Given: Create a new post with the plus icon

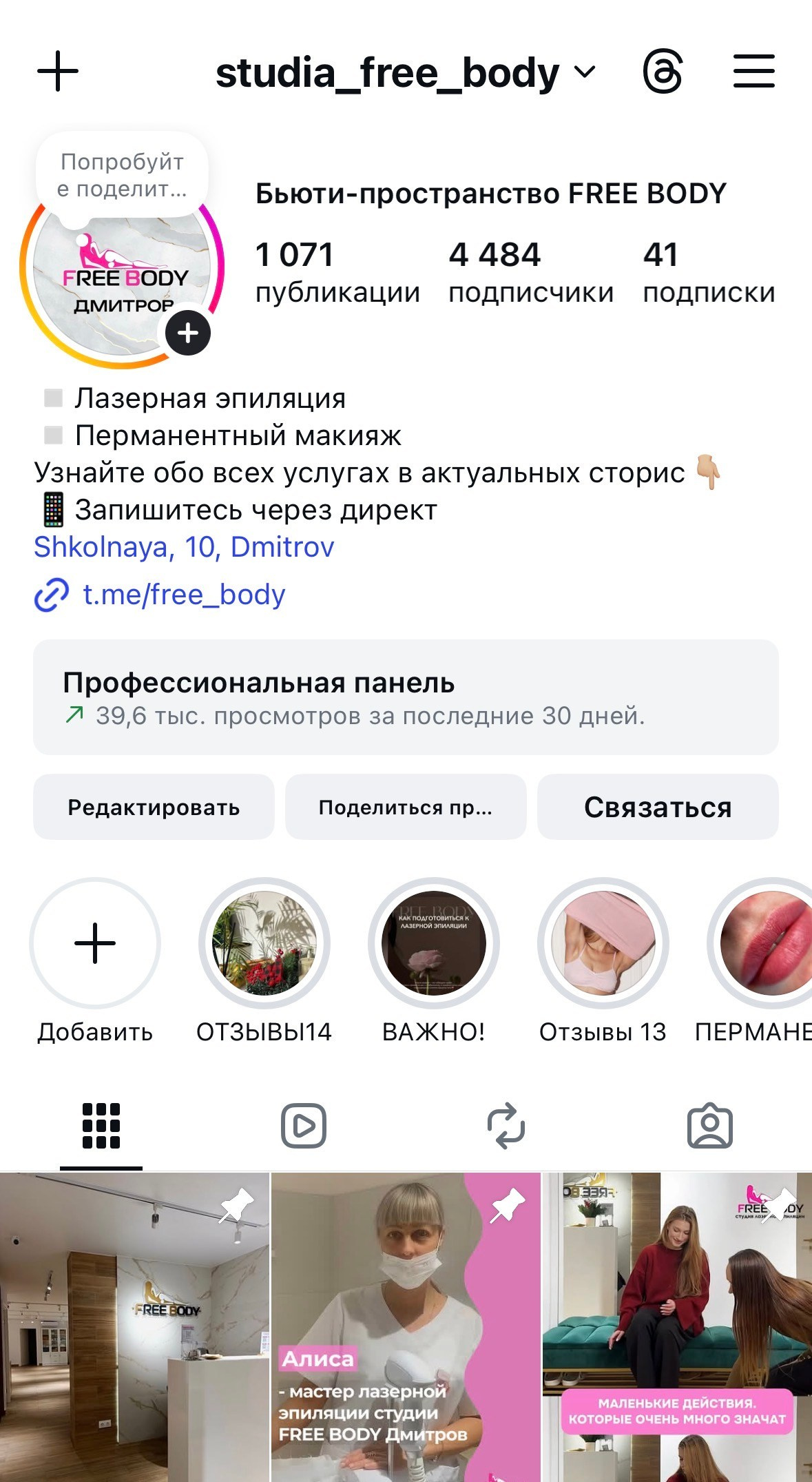Looking at the screenshot, I should tap(59, 72).
